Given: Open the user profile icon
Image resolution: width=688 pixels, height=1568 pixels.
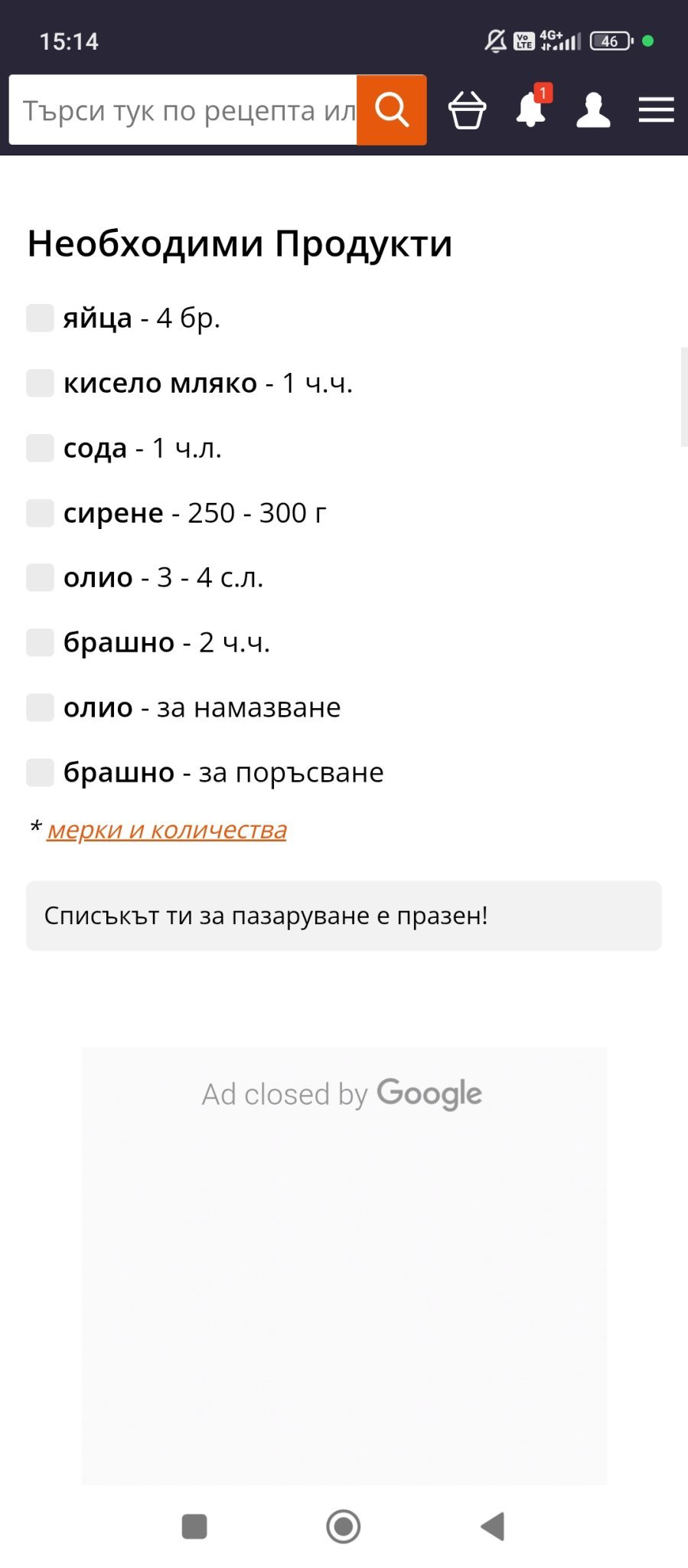Looking at the screenshot, I should point(593,110).
